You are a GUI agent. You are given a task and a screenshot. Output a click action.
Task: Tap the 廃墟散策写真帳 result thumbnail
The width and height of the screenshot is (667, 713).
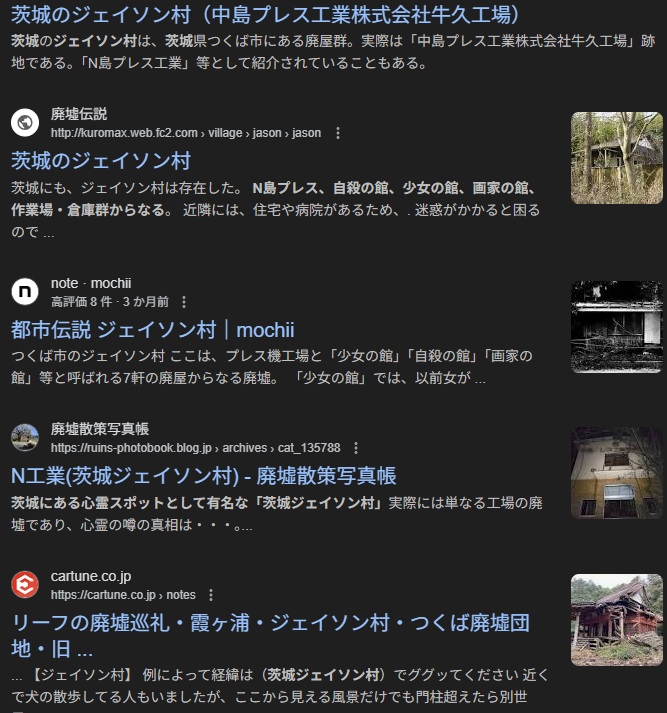[x=616, y=473]
